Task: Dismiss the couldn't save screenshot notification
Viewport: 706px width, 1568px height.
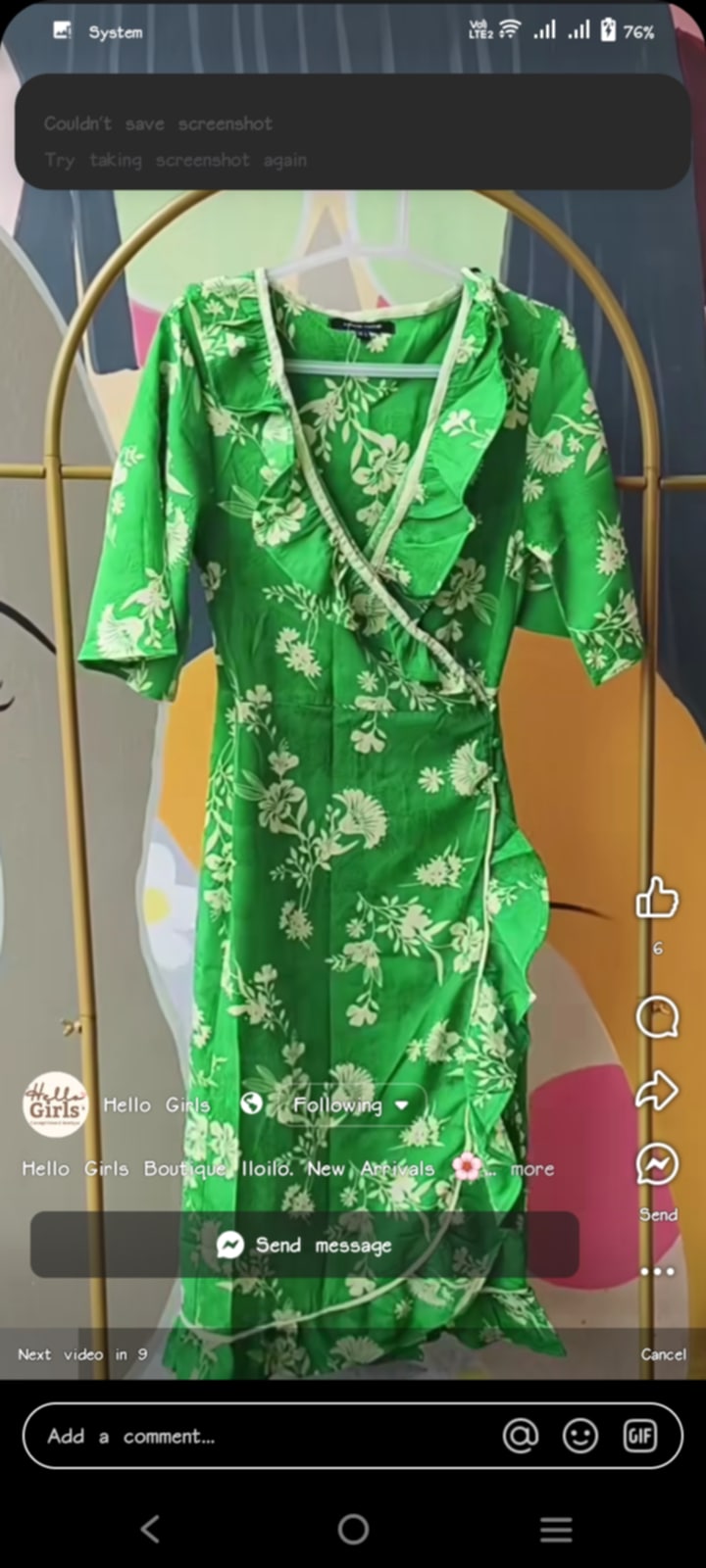Action: (353, 132)
